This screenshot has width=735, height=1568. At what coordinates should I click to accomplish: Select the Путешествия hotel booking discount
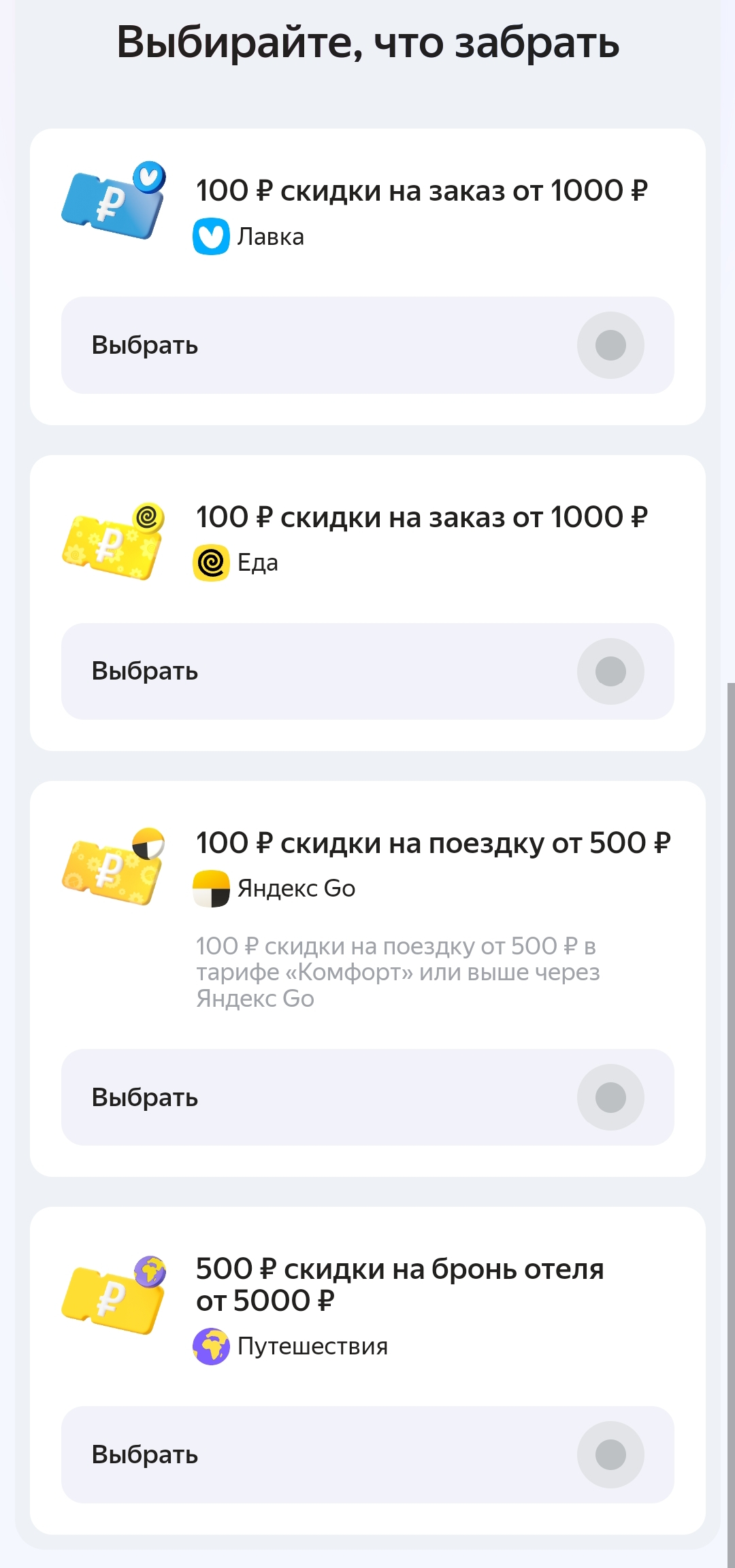[x=367, y=1454]
